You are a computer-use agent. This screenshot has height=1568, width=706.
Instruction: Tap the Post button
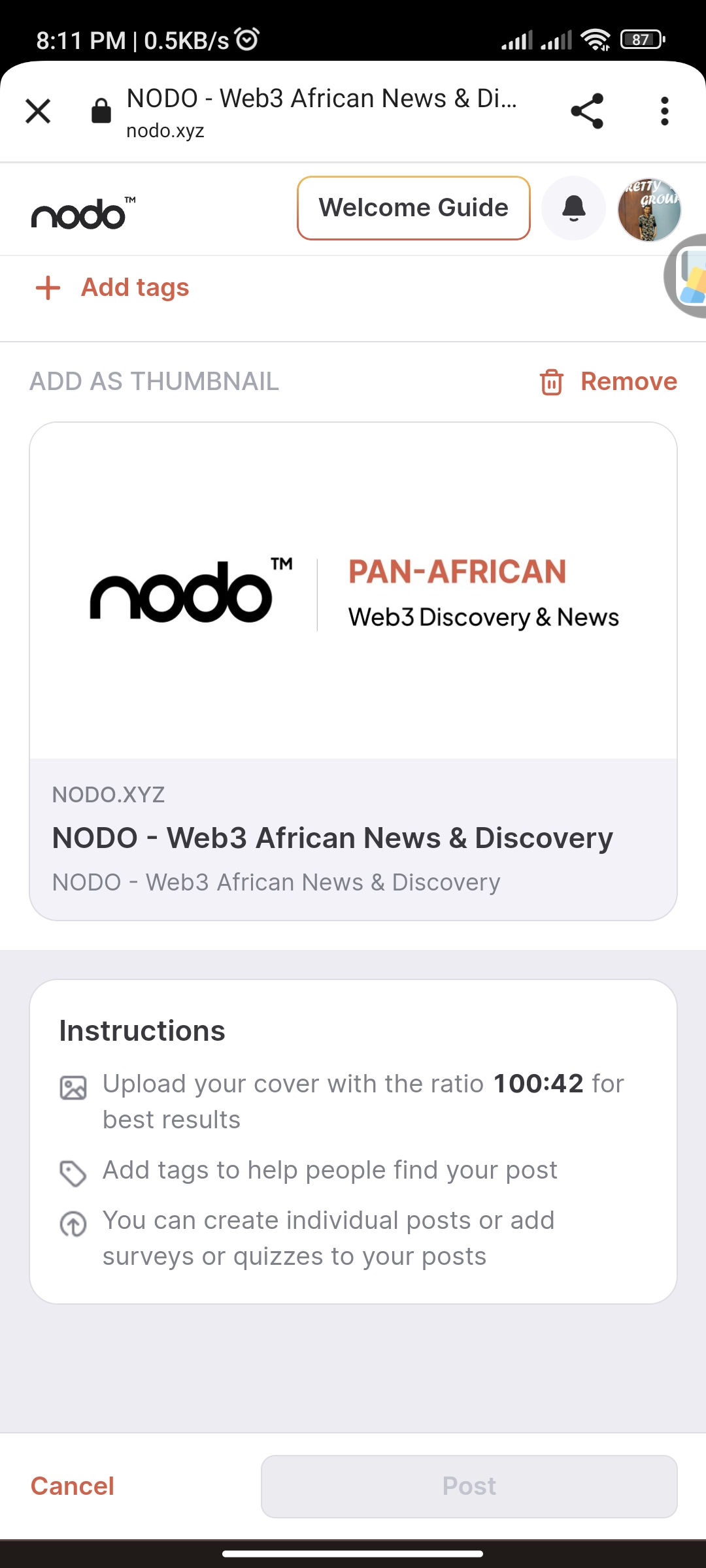pyautogui.click(x=469, y=1486)
